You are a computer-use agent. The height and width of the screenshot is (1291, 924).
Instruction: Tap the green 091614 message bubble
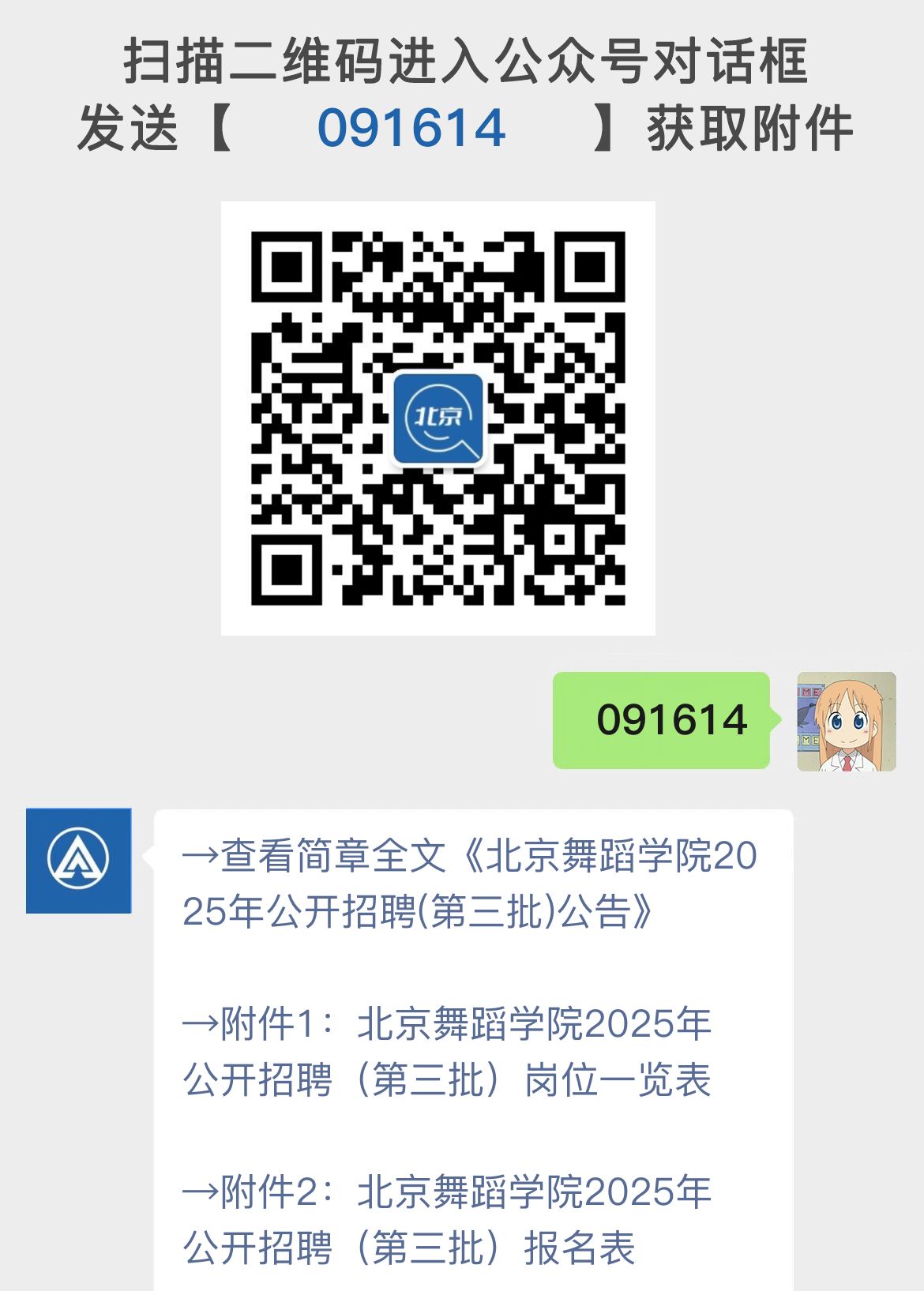point(662,721)
